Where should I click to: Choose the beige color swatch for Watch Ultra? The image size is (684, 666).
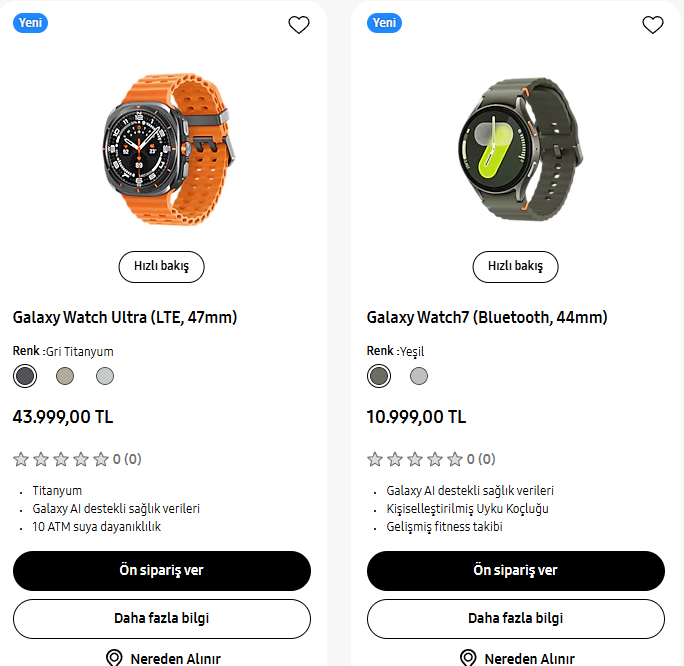coord(65,376)
